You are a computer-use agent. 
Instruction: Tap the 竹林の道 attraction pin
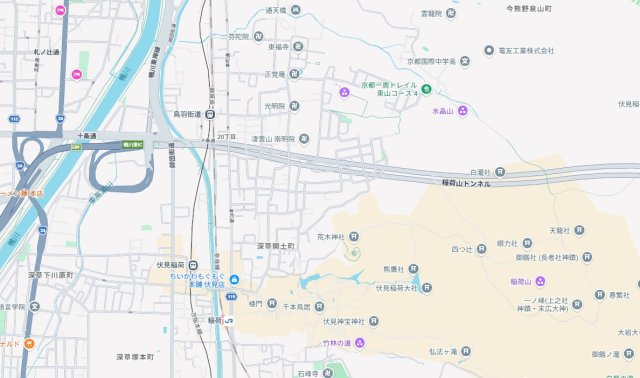click(360, 343)
